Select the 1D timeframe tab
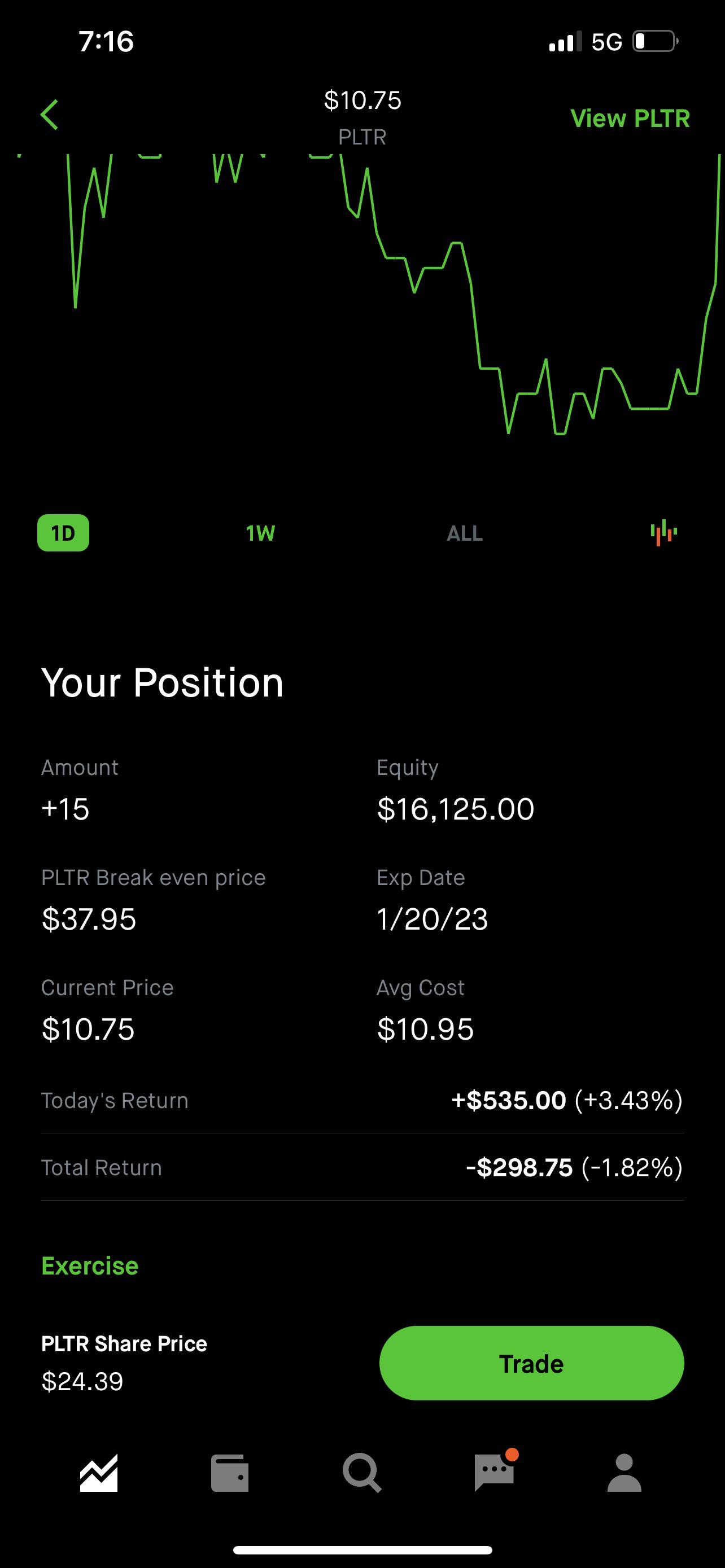The width and height of the screenshot is (725, 1568). click(x=63, y=533)
